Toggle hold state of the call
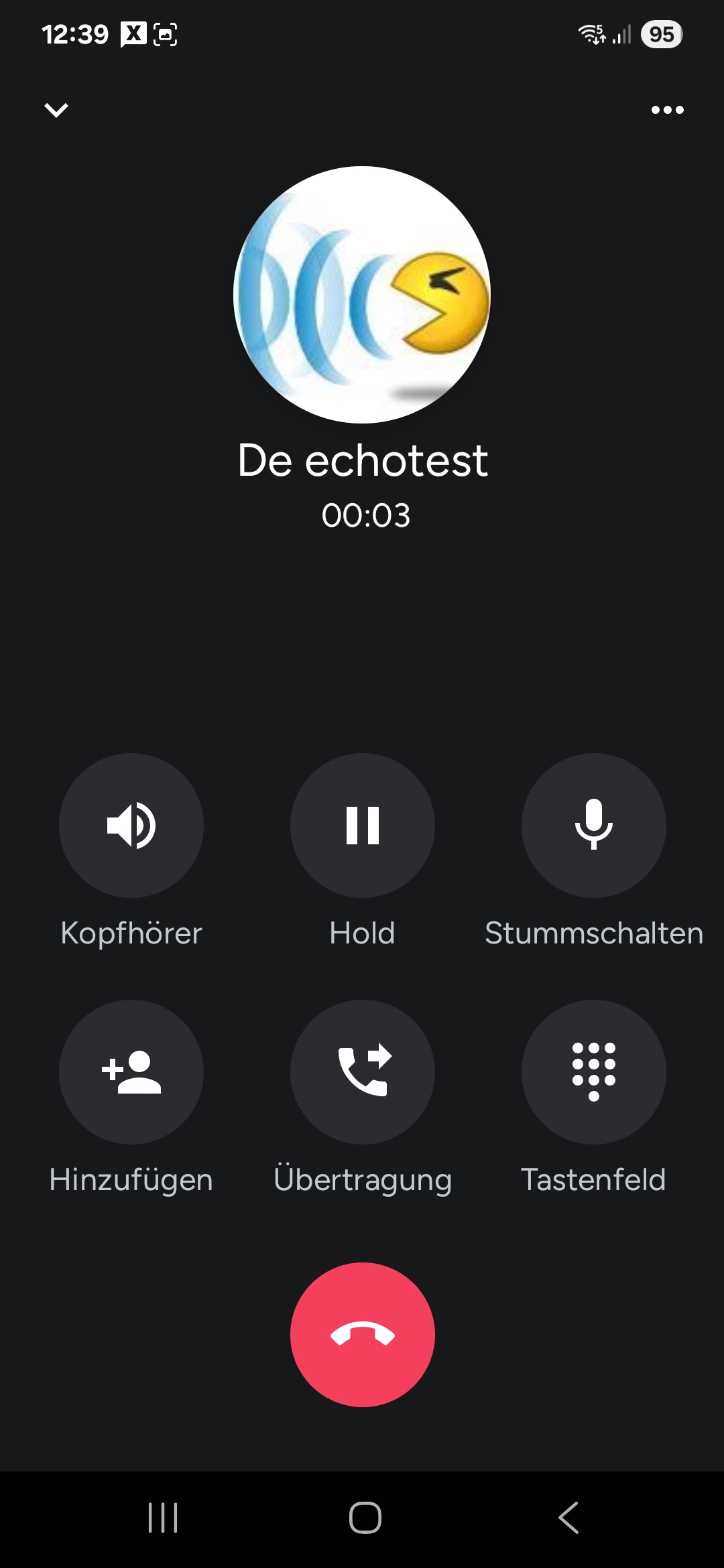 (x=362, y=826)
